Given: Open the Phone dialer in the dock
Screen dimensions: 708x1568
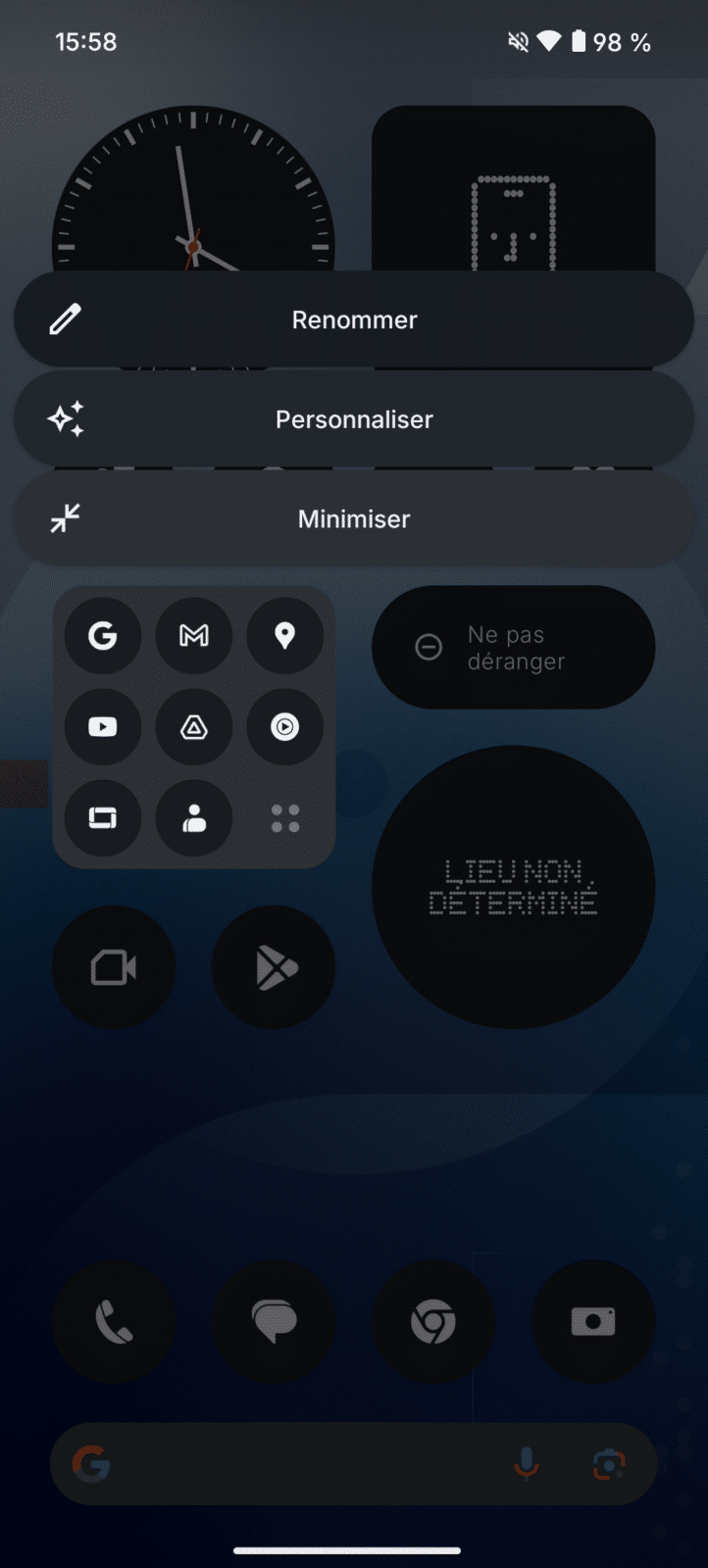Looking at the screenshot, I should 114,1323.
